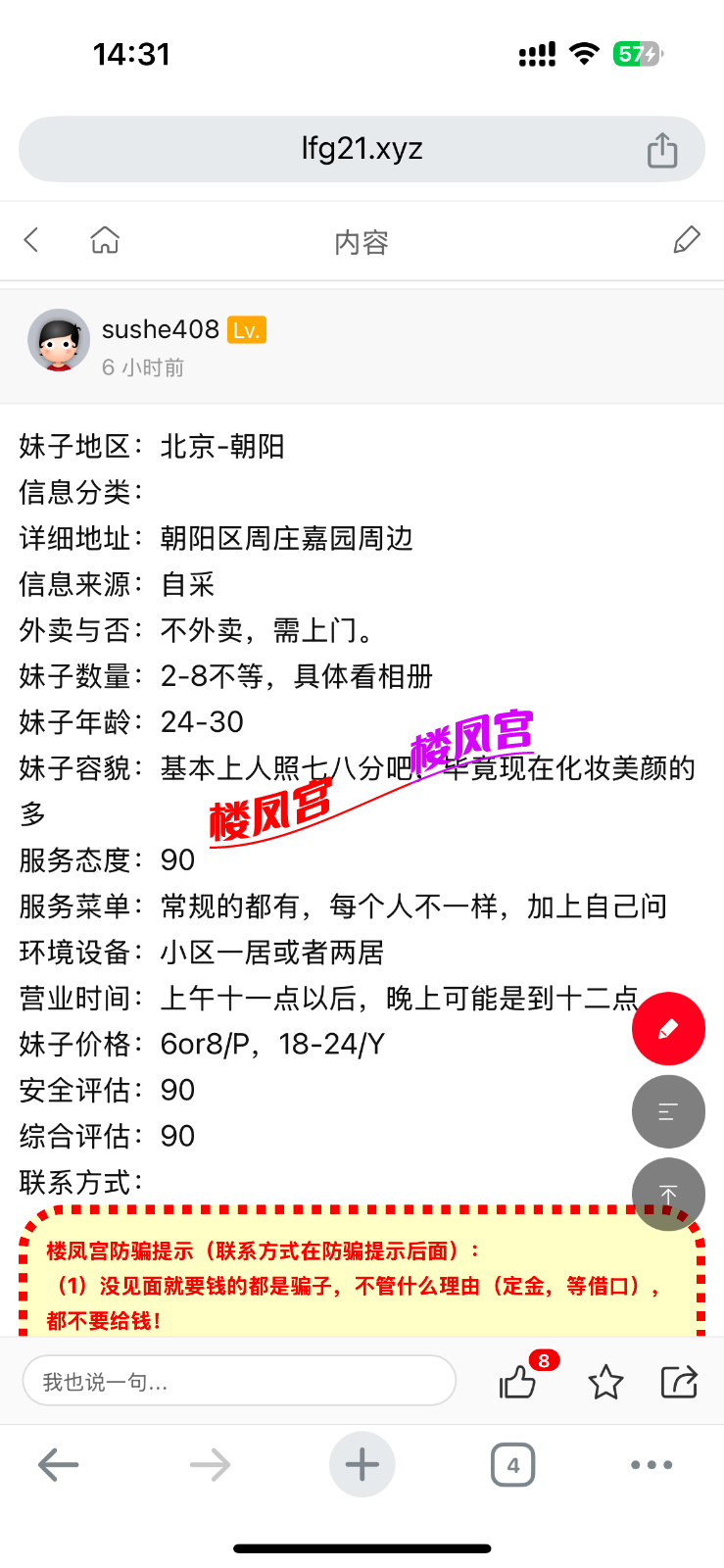Tap the back-to-top floating icon
This screenshot has height=1568, width=724.
tap(668, 1194)
